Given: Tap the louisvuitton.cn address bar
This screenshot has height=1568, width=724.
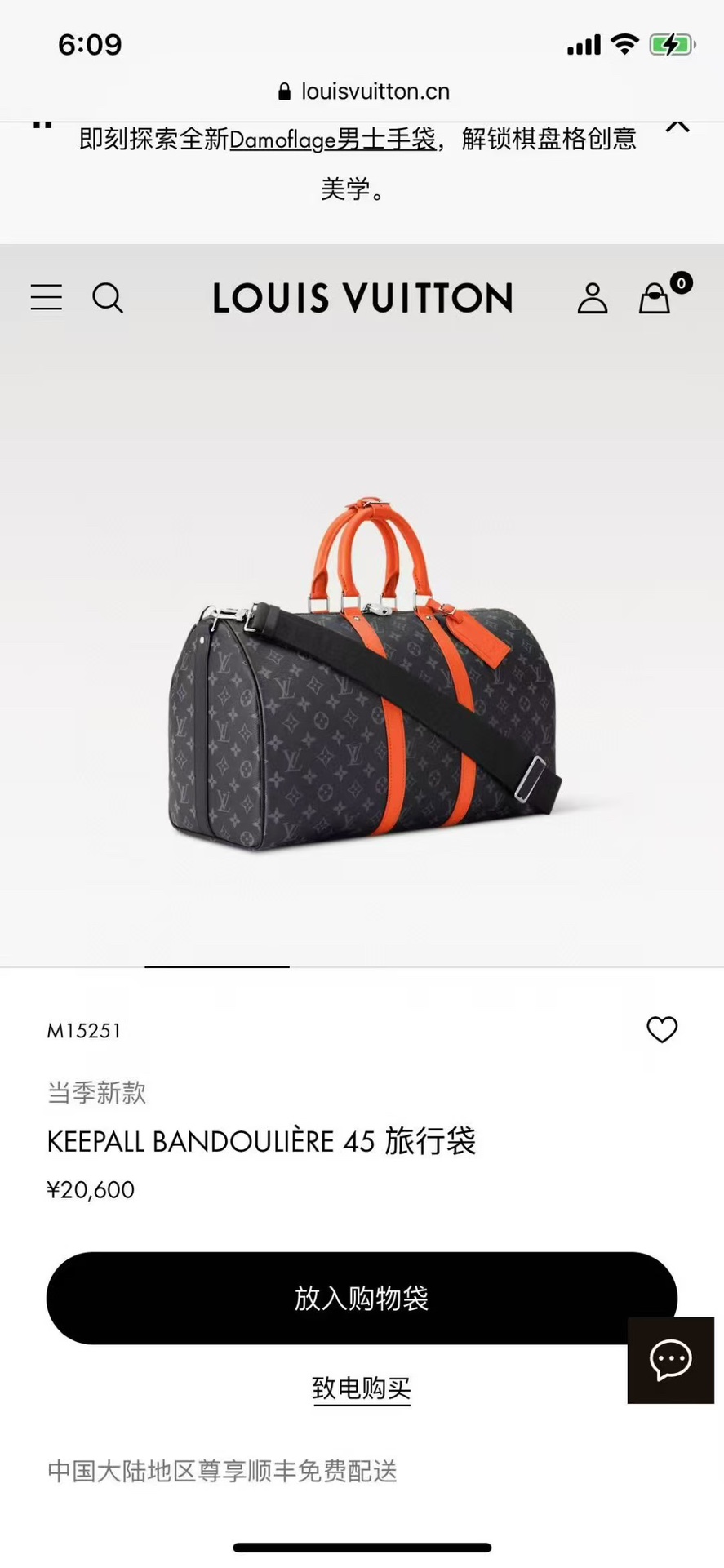Looking at the screenshot, I should (x=363, y=91).
